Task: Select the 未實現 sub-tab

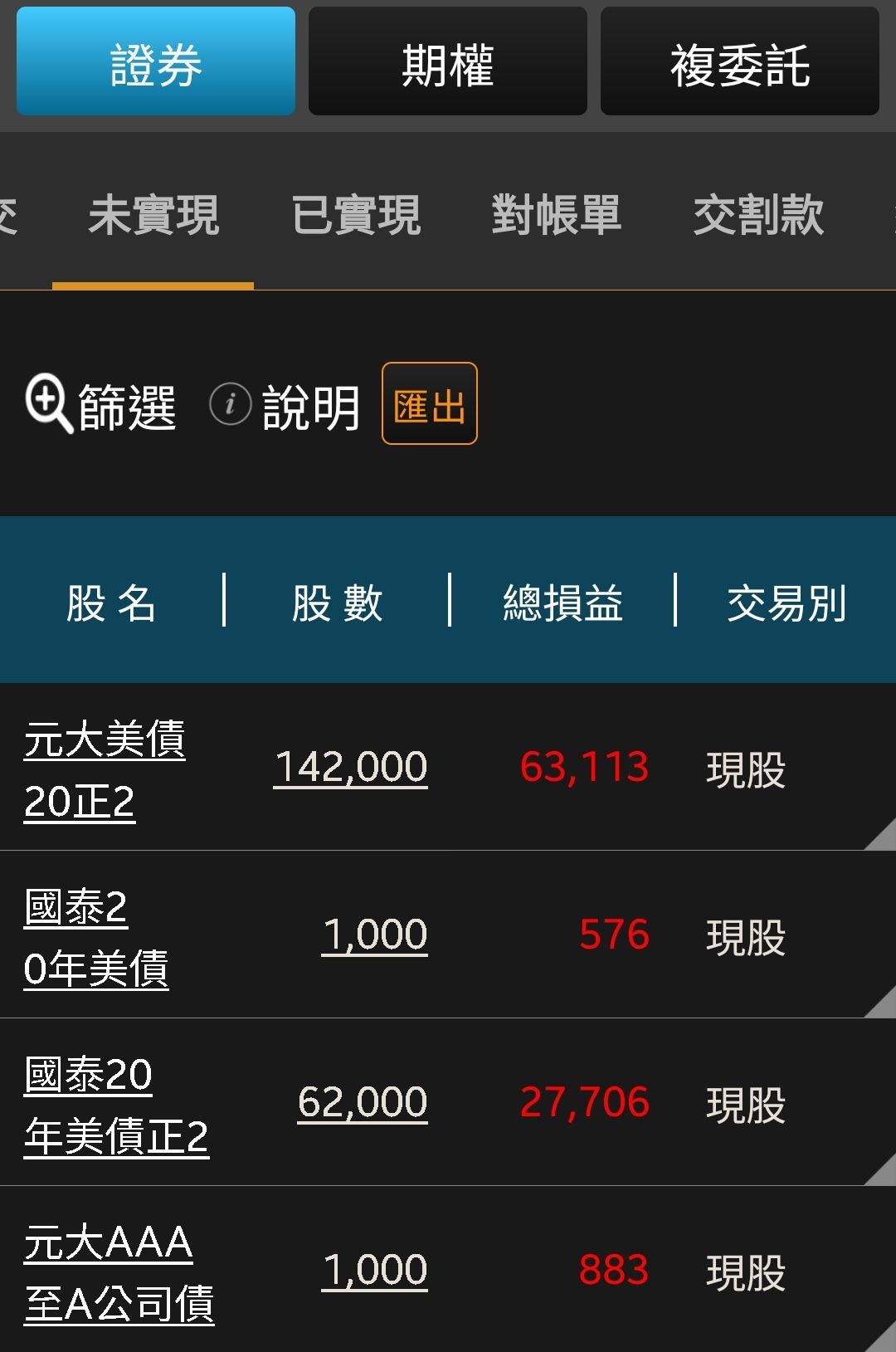Action: (153, 216)
